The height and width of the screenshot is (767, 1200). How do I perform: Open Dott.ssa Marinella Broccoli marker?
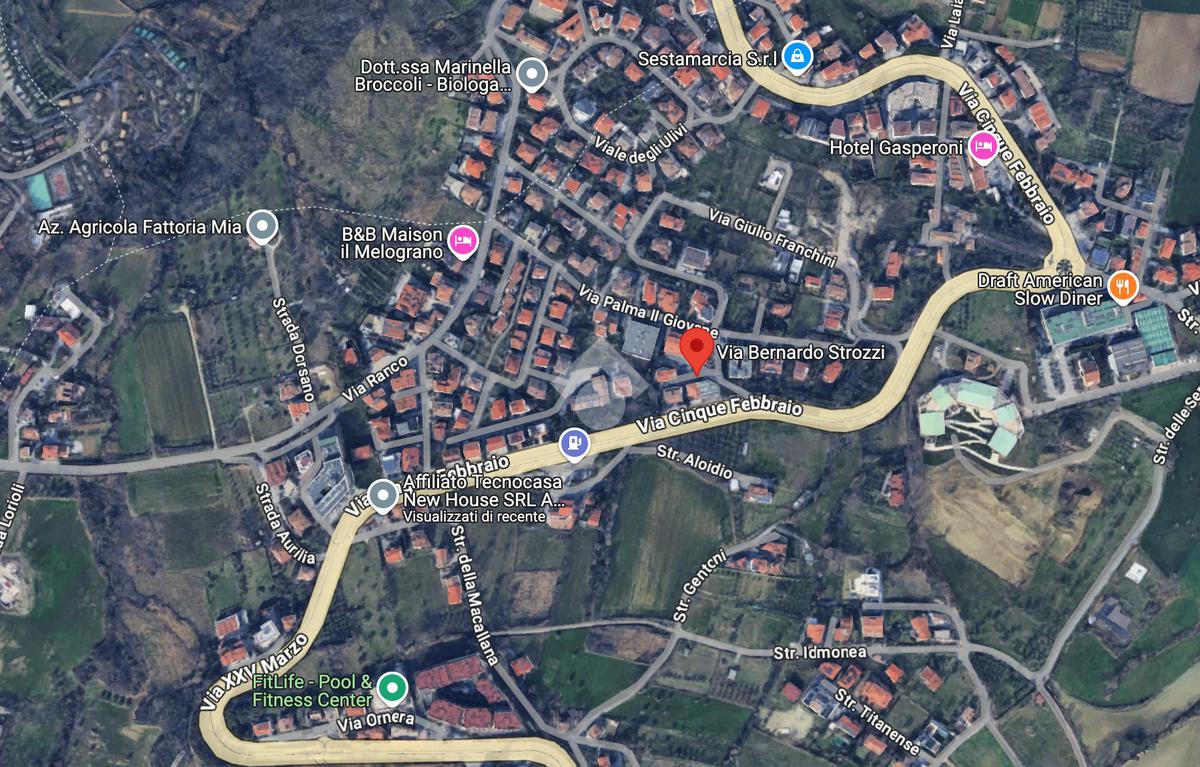tap(534, 73)
